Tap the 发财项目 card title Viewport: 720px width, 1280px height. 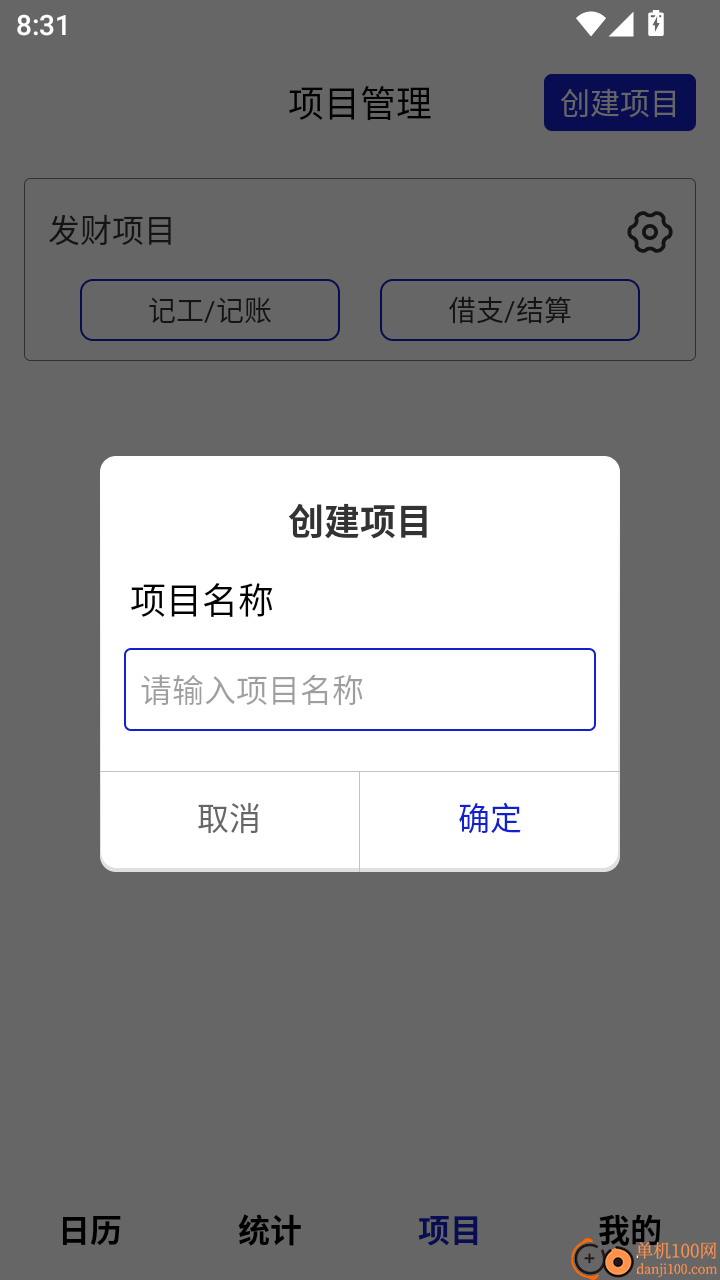(x=112, y=231)
